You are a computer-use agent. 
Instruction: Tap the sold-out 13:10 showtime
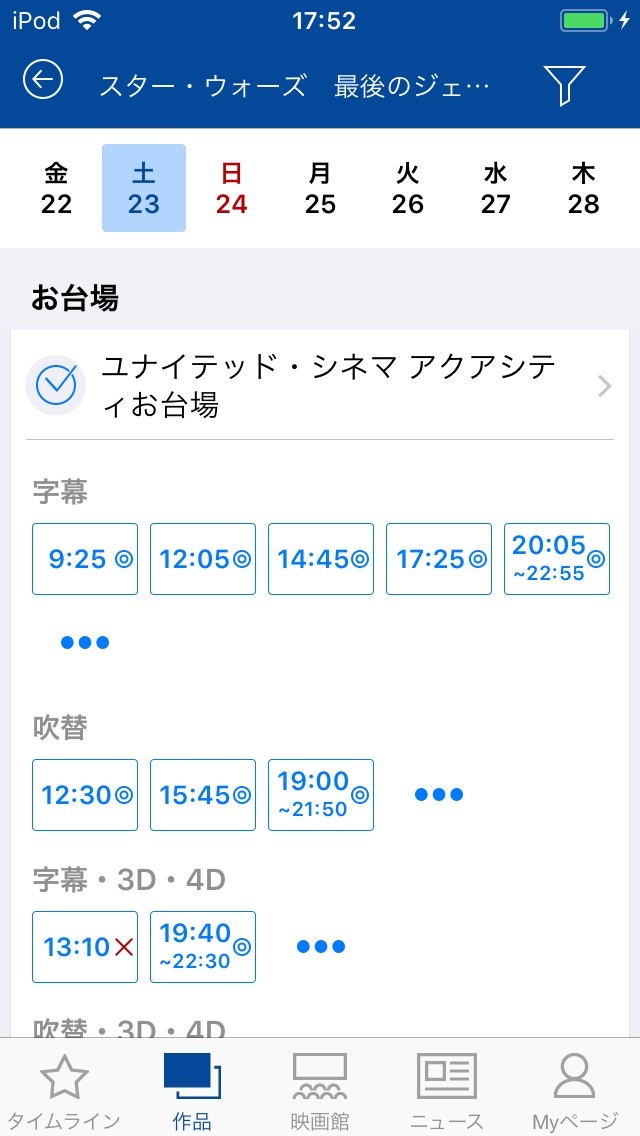(85, 947)
